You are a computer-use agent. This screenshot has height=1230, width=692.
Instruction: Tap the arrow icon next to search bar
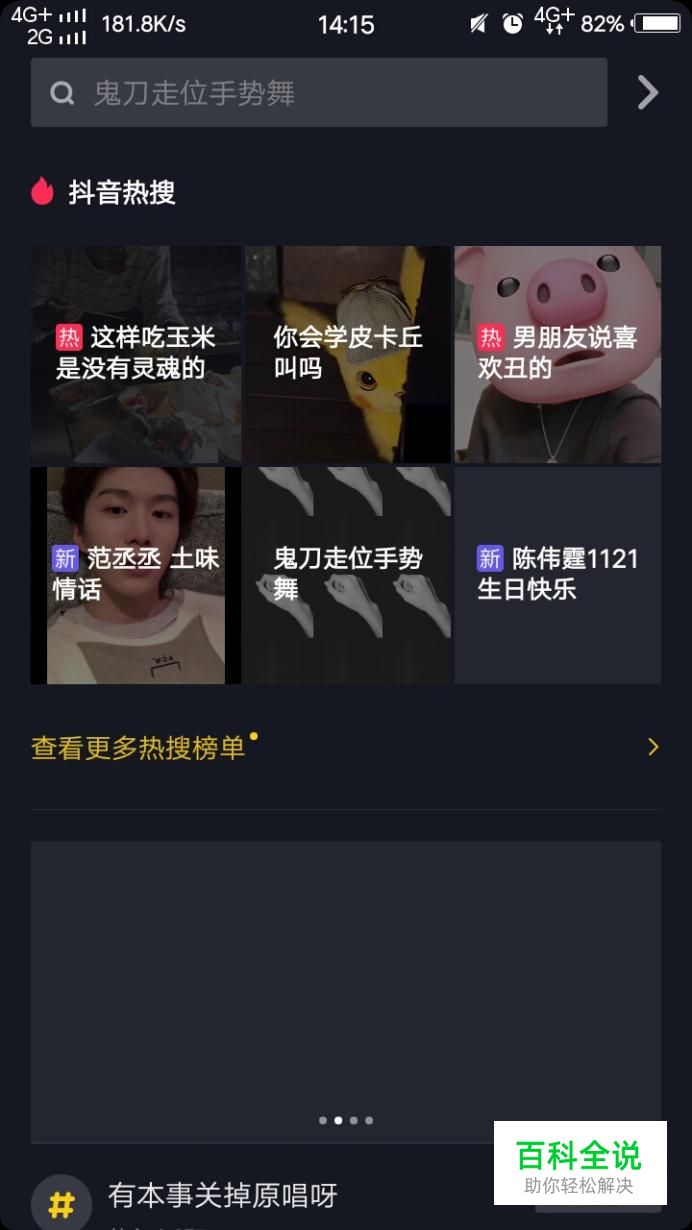(648, 93)
